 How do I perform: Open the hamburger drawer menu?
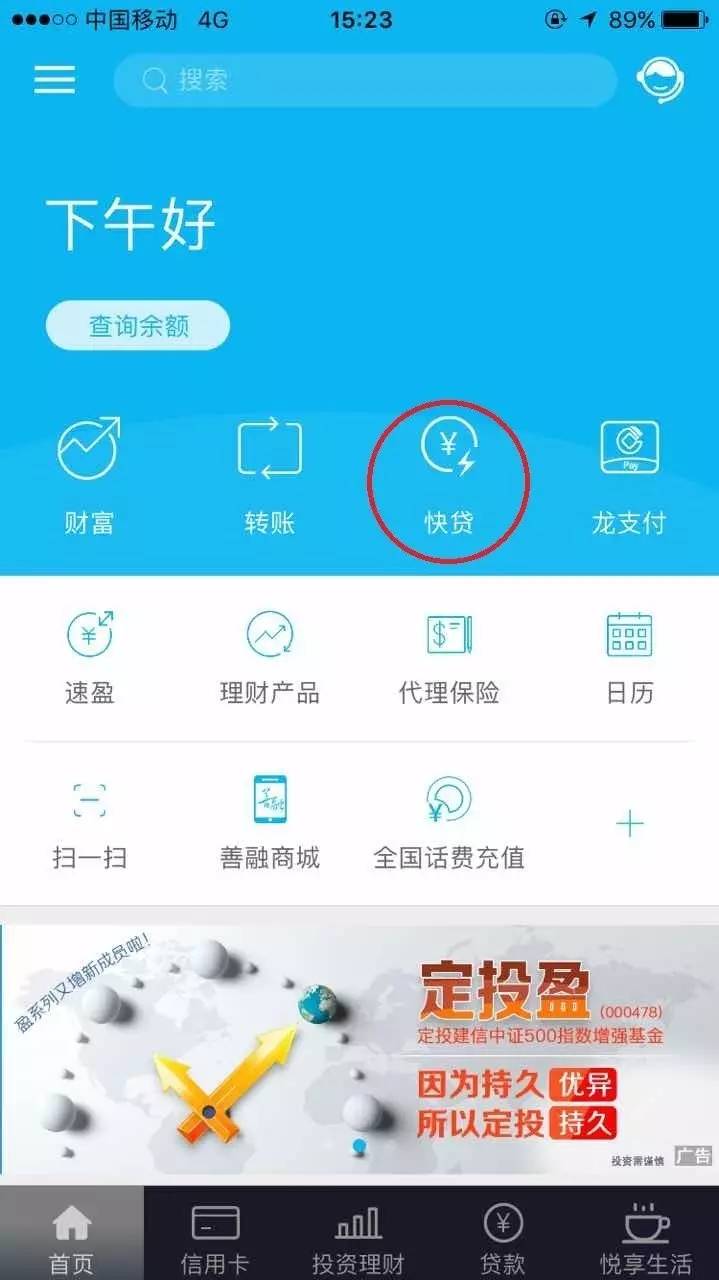point(55,80)
